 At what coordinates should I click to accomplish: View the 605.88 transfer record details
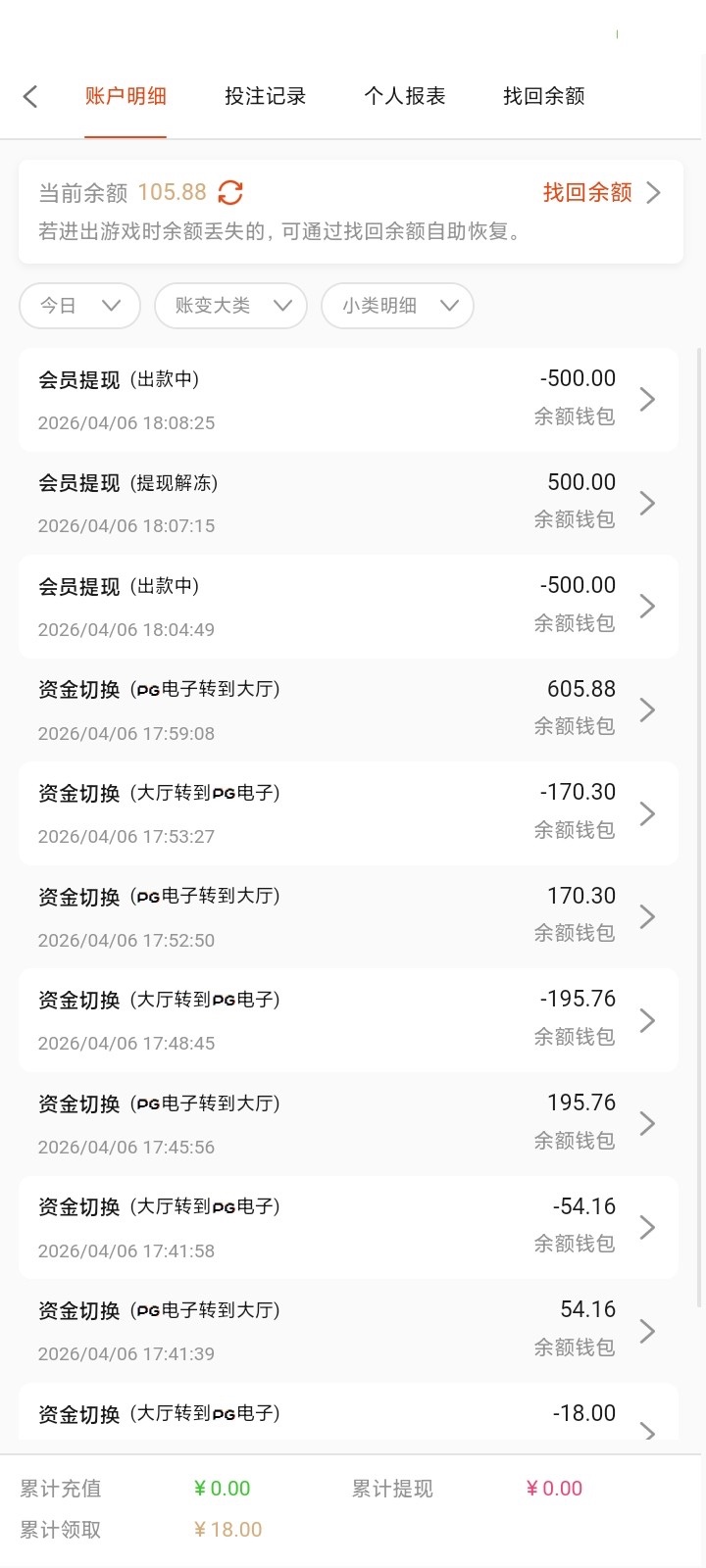point(348,710)
